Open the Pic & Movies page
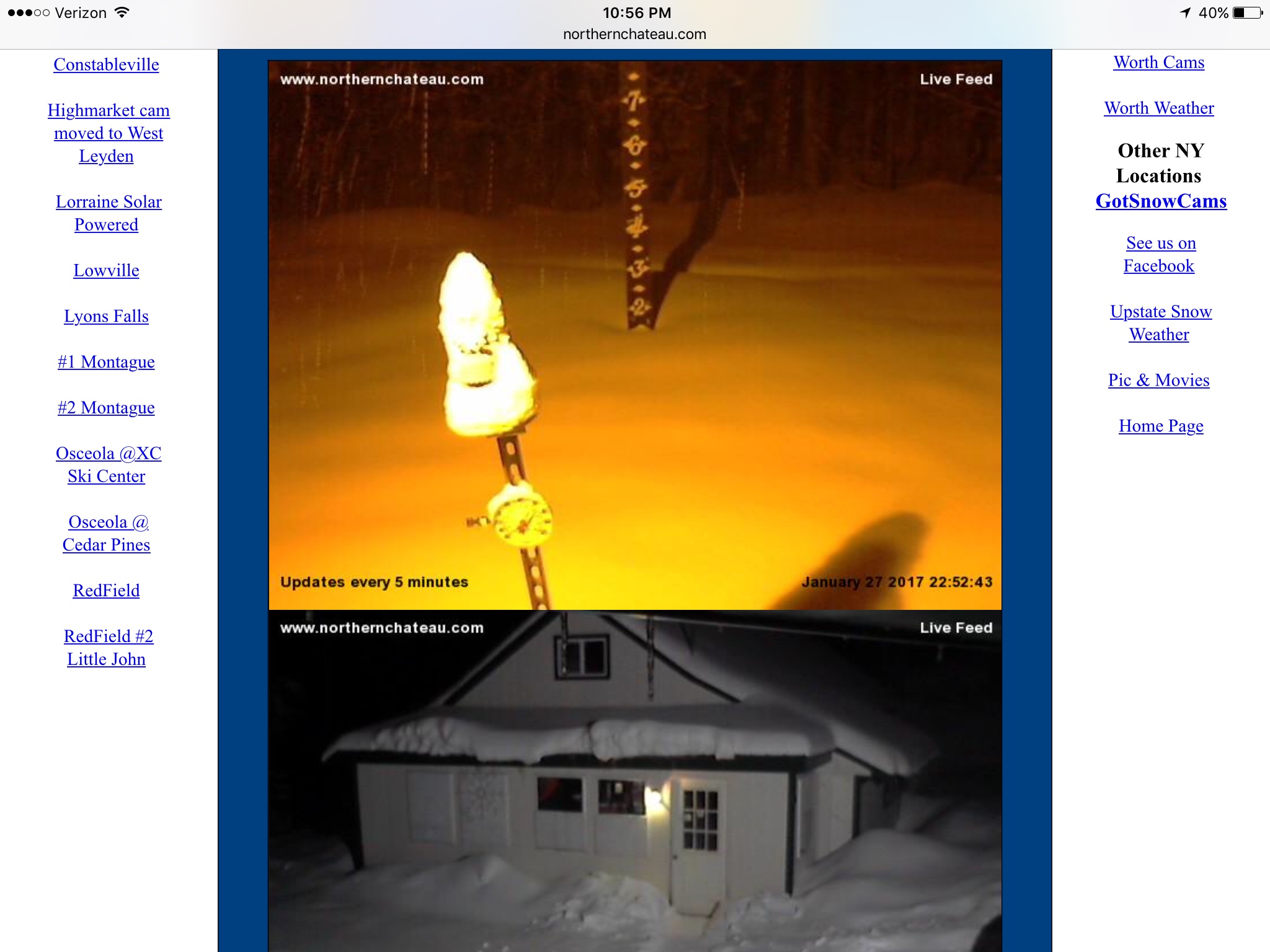Image resolution: width=1270 pixels, height=952 pixels. (1158, 381)
